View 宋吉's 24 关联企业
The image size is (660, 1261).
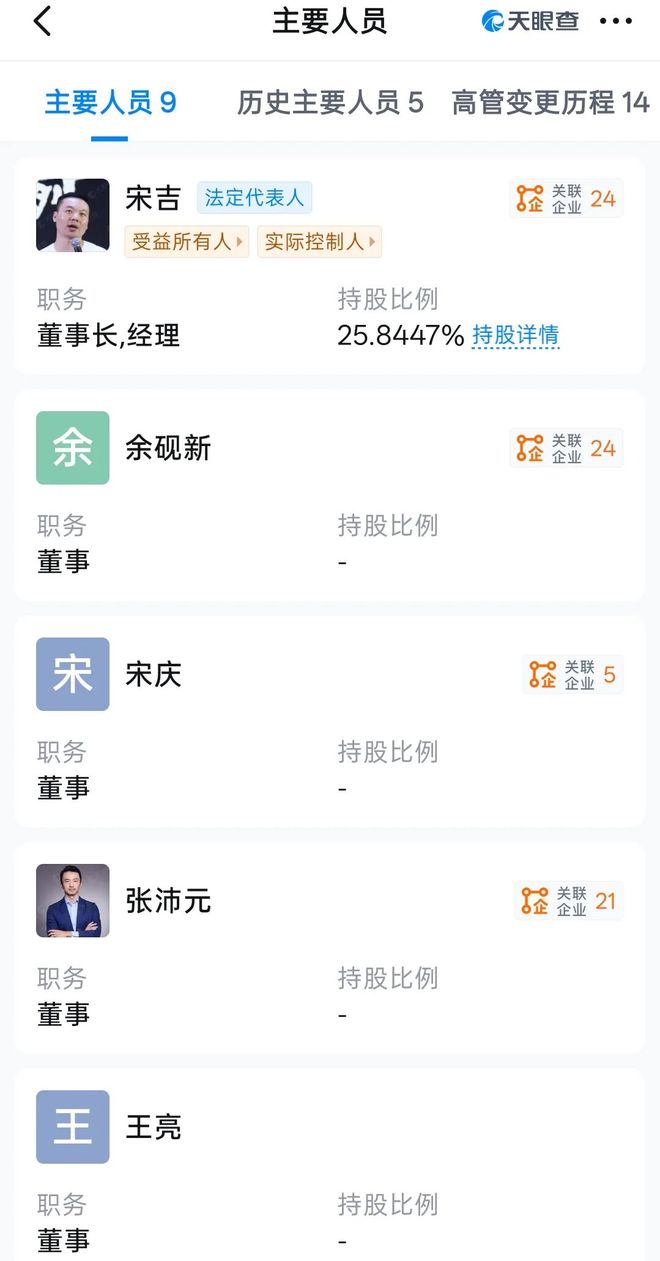tap(566, 199)
